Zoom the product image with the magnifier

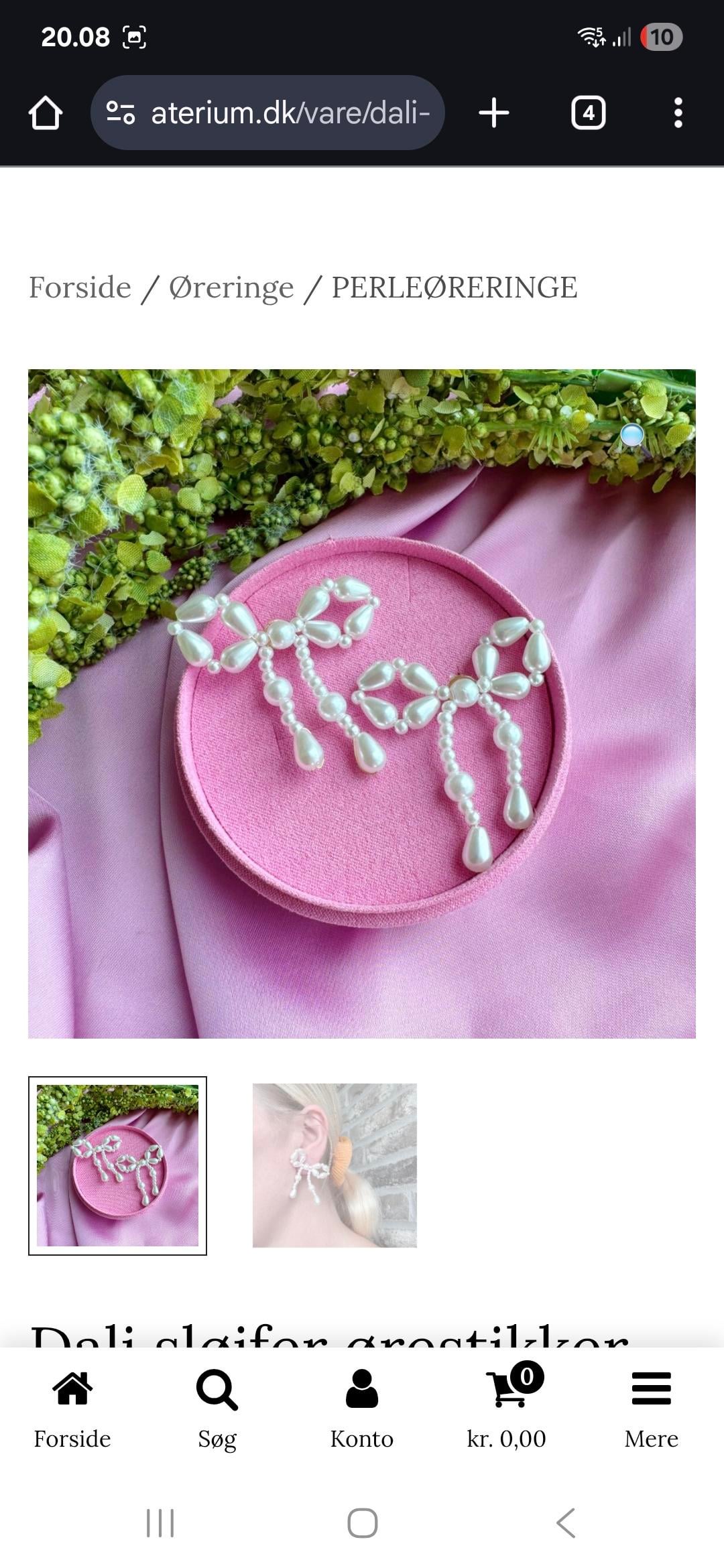632,436
